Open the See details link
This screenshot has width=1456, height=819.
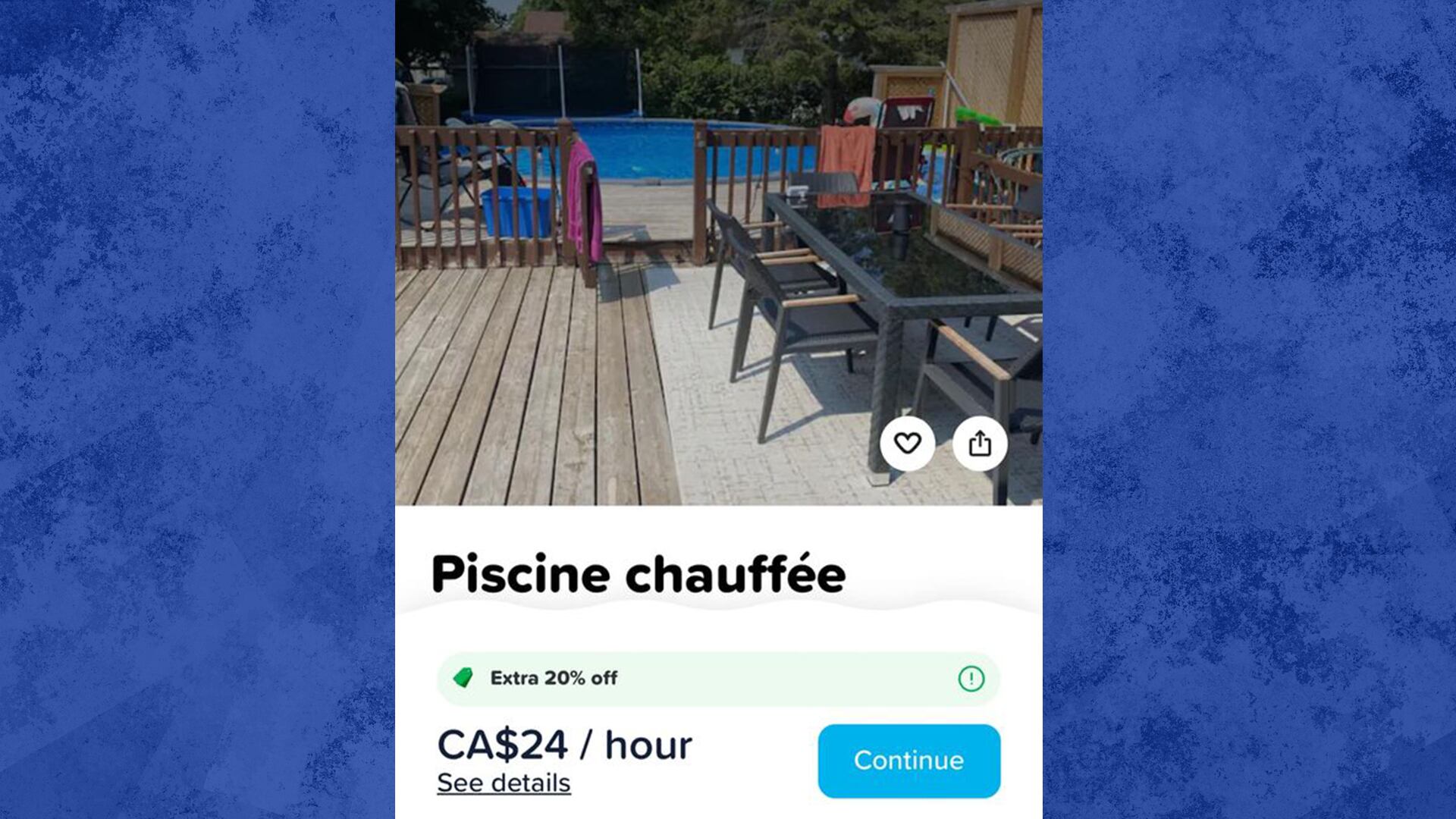pos(504,783)
